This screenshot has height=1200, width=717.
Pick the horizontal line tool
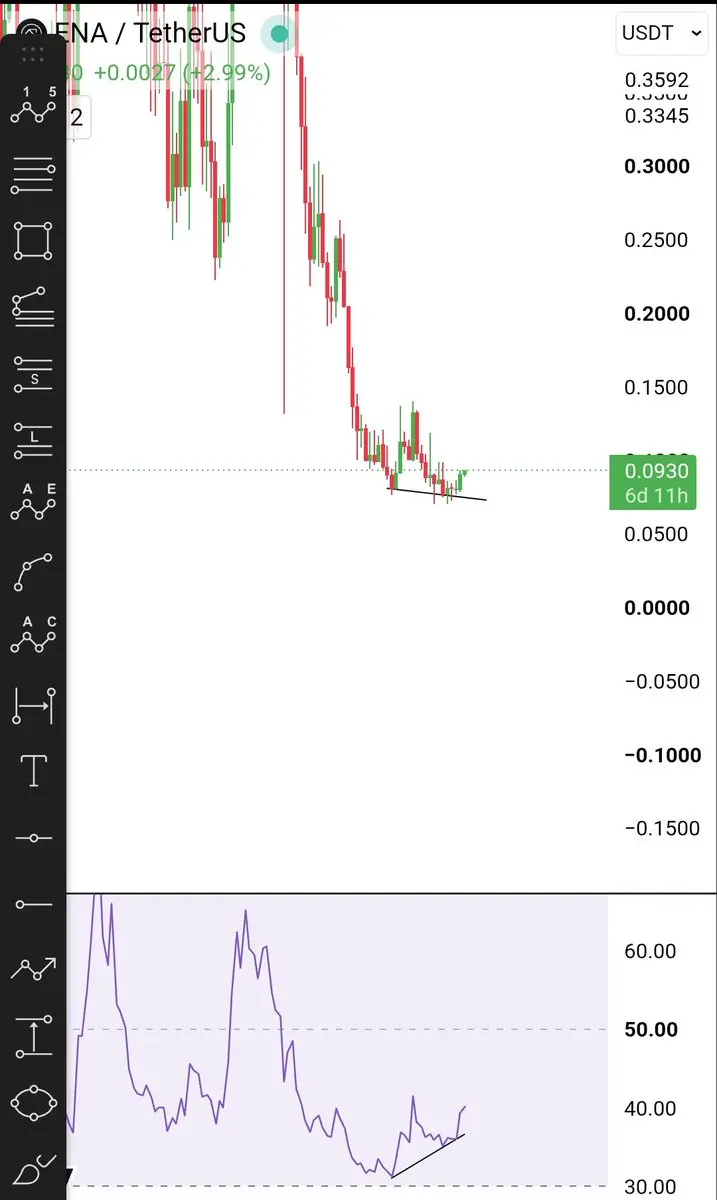tap(33, 838)
